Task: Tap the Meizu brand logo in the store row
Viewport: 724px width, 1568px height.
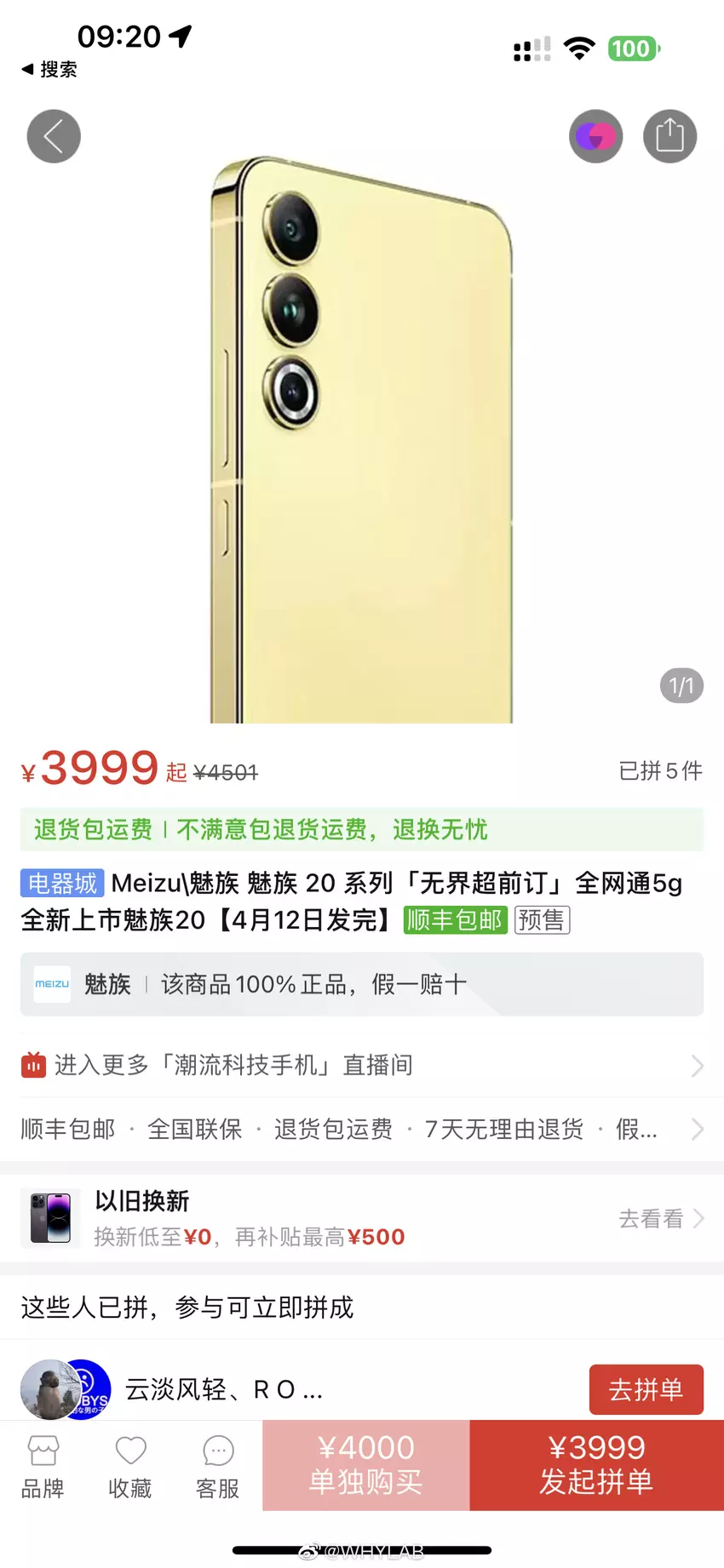Action: (x=51, y=985)
